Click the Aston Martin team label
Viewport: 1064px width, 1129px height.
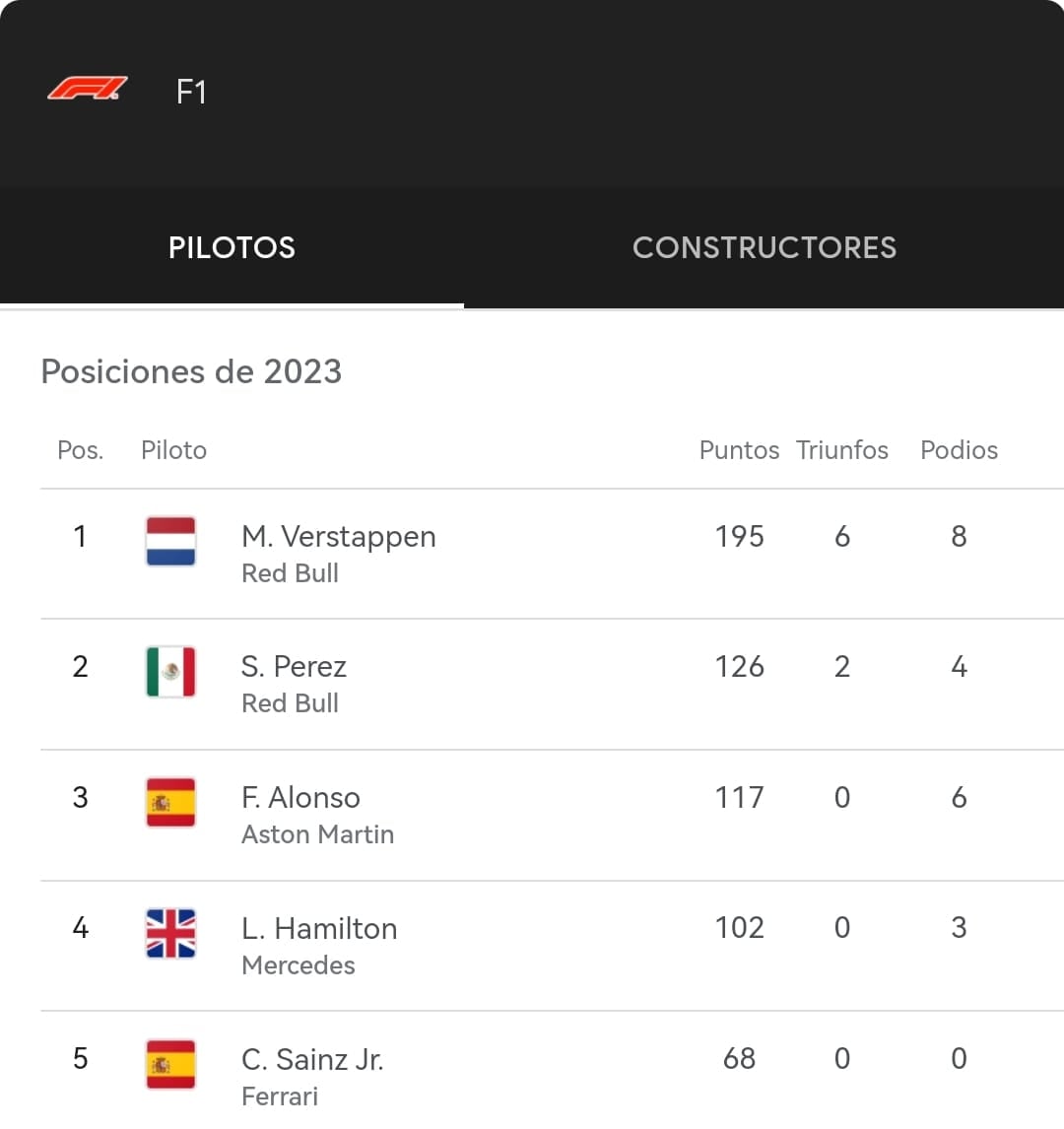317,834
